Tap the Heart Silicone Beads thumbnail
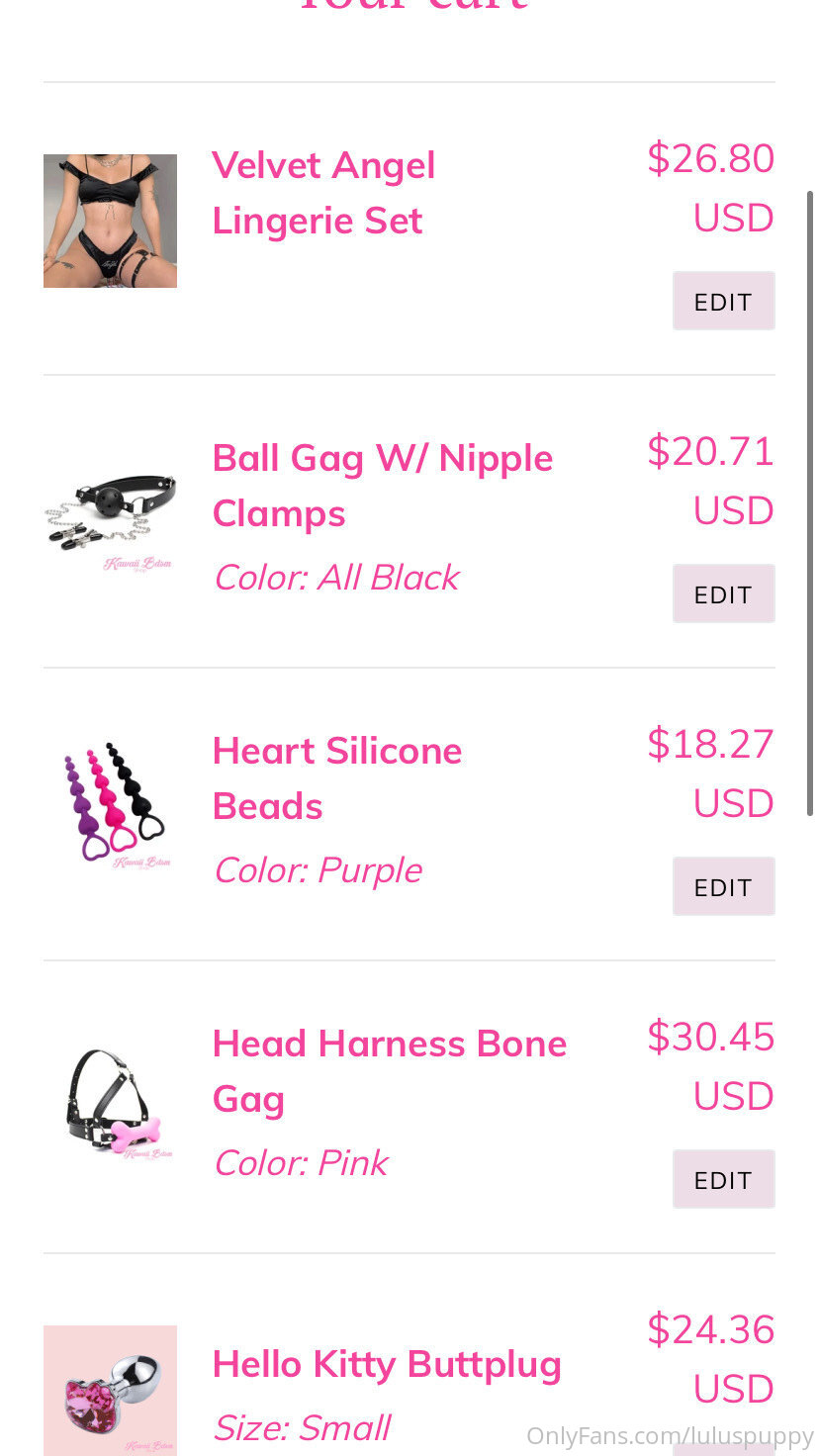 [x=110, y=806]
